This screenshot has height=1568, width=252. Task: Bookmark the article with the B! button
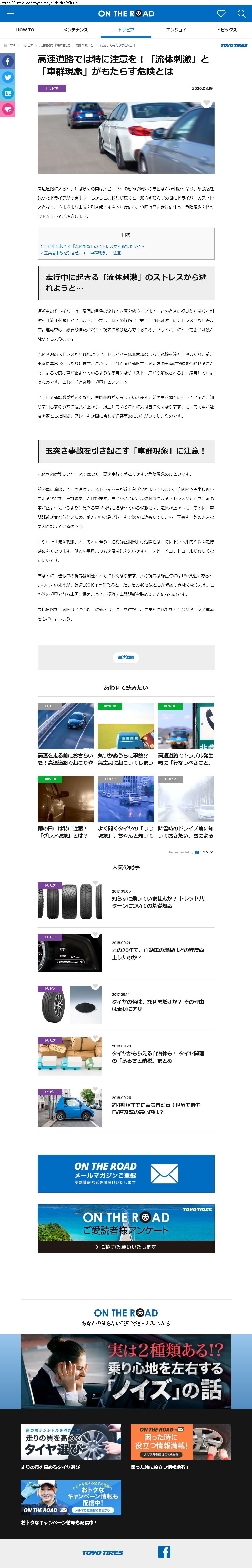click(x=7, y=93)
